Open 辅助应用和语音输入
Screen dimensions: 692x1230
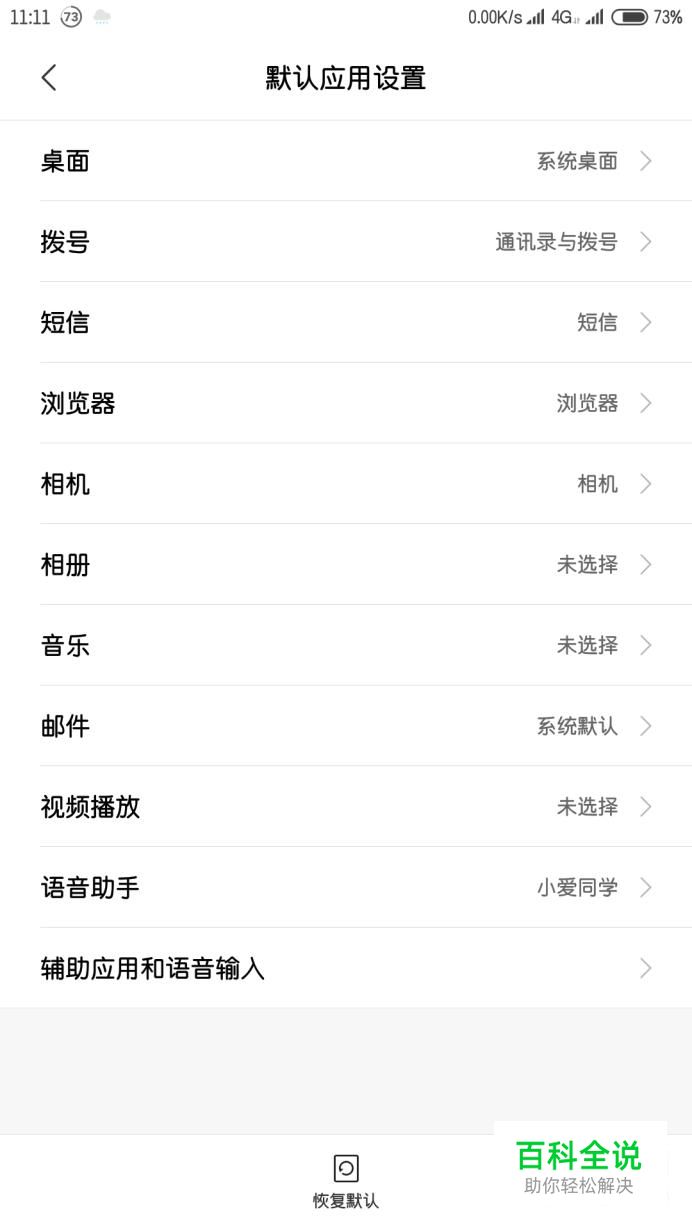point(346,968)
